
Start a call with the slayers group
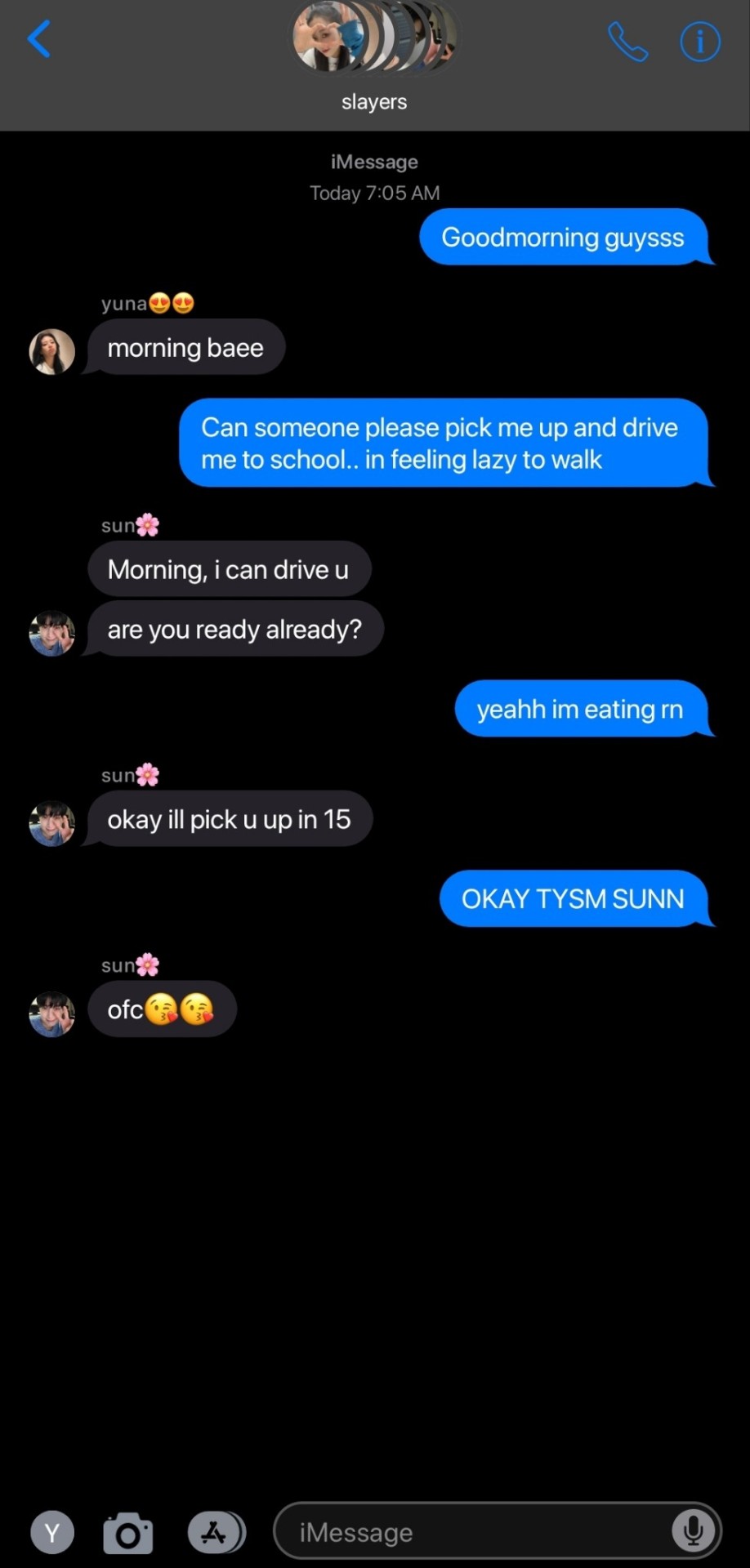click(627, 42)
